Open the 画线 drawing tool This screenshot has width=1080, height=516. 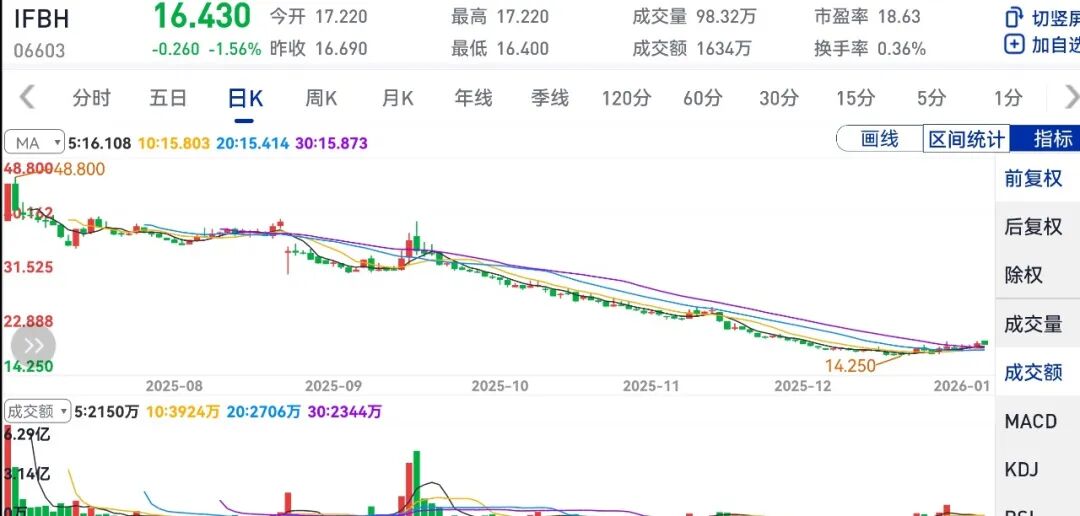click(880, 139)
